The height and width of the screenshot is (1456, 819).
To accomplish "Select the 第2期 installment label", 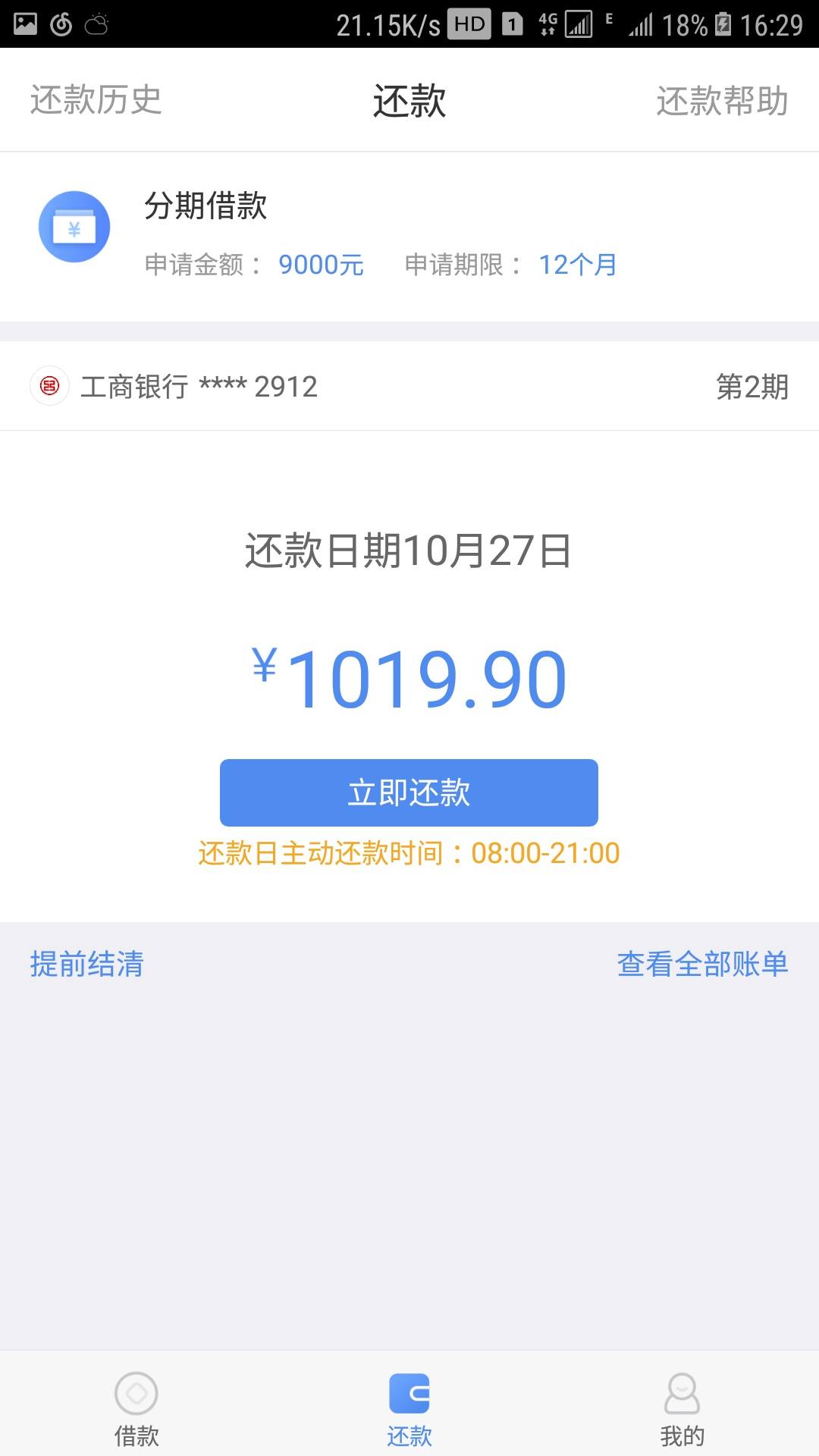I will click(752, 387).
